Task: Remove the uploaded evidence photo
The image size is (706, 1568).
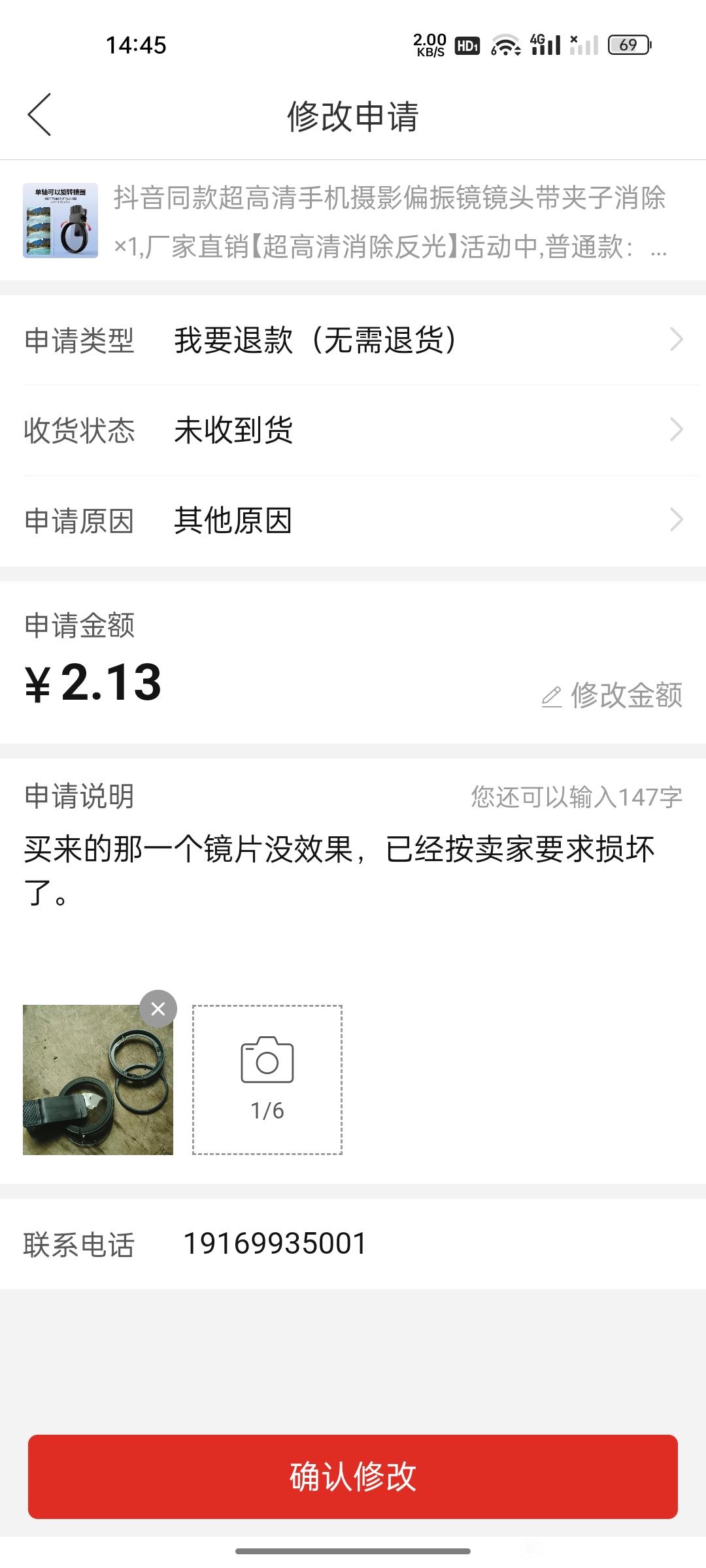Action: [x=158, y=1009]
